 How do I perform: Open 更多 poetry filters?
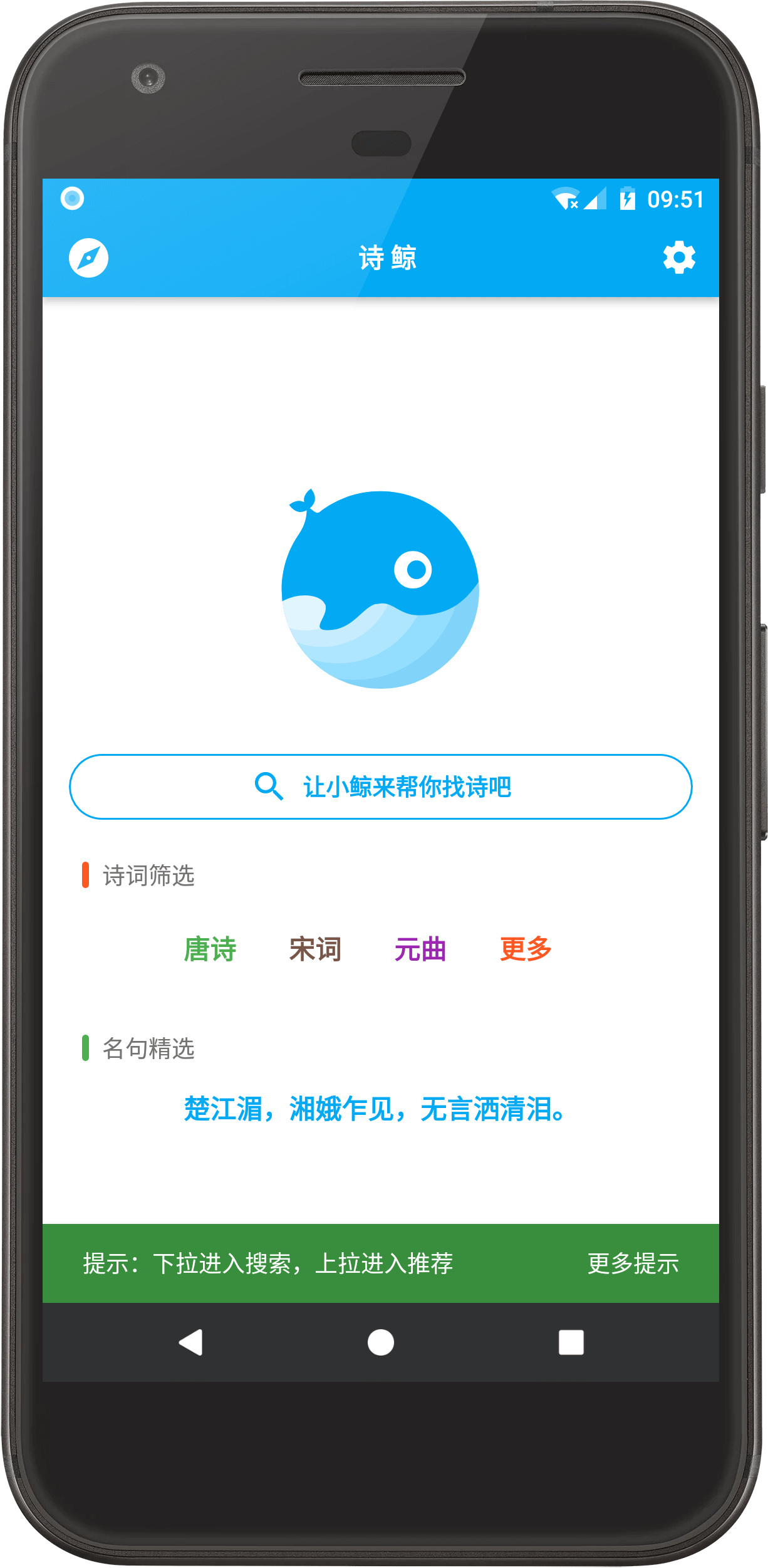pos(526,949)
